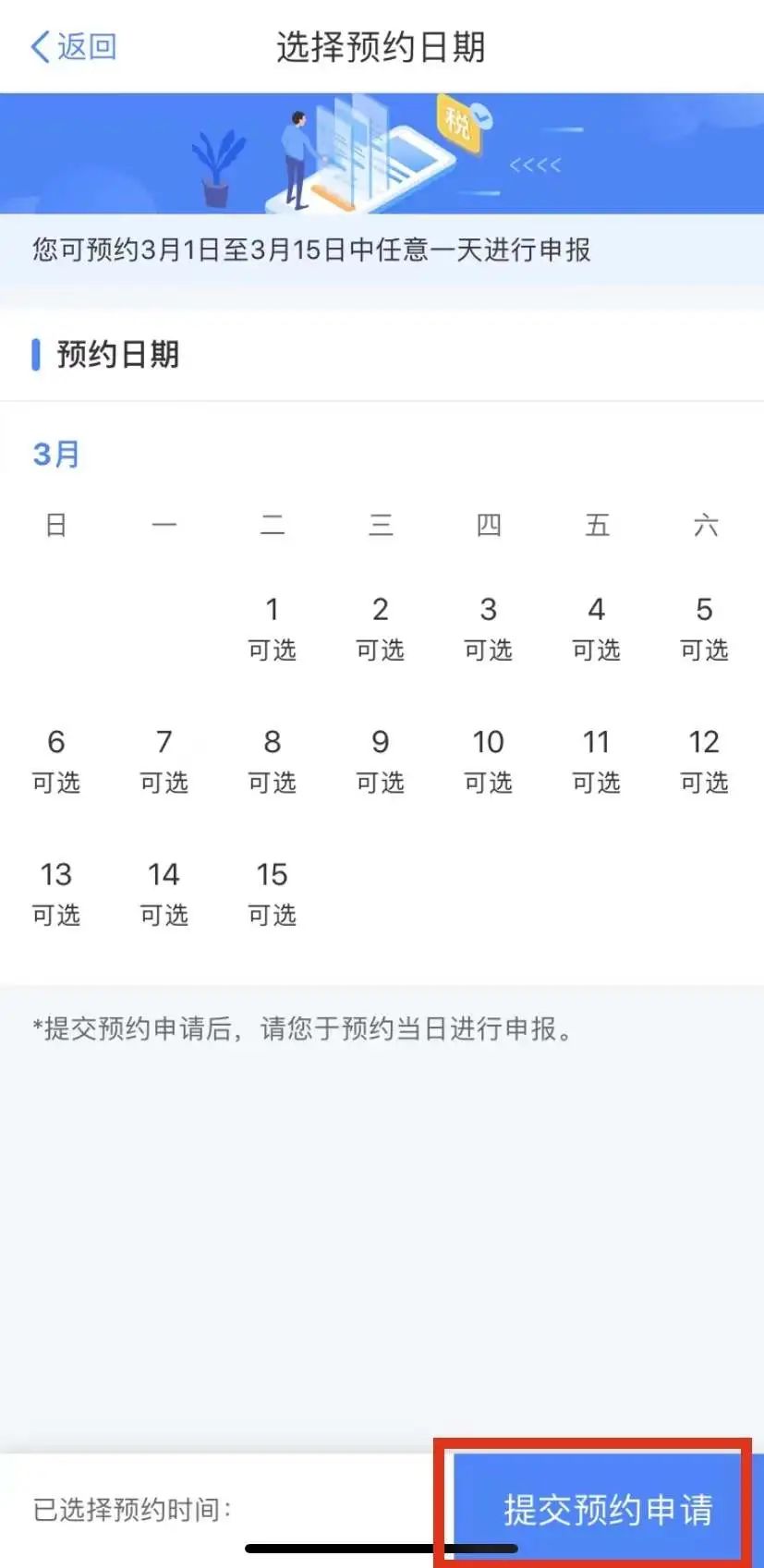Go back using 返回 button
This screenshot has height=1568, width=764.
[x=73, y=46]
